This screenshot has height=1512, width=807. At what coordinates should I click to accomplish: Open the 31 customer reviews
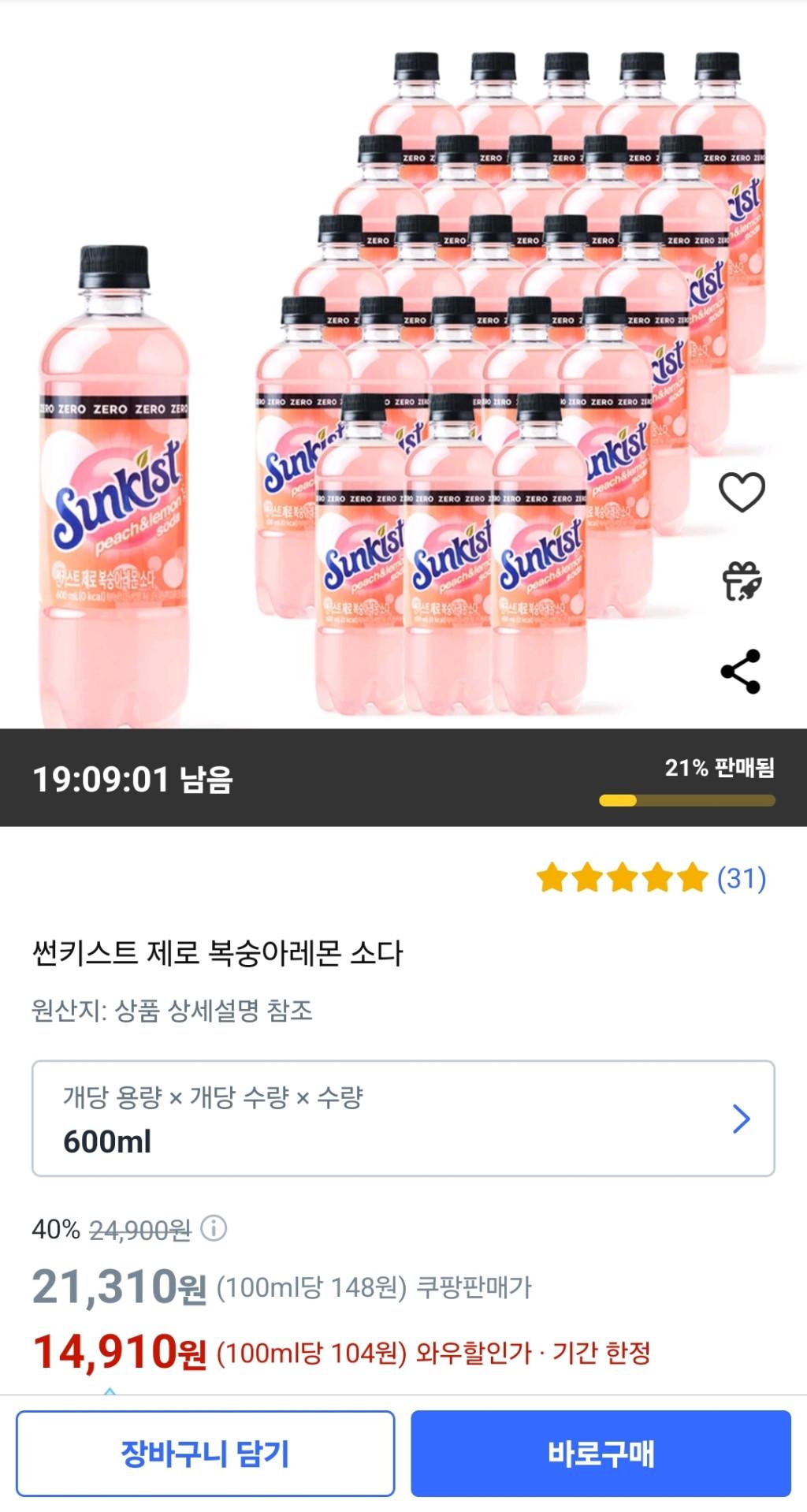(741, 877)
